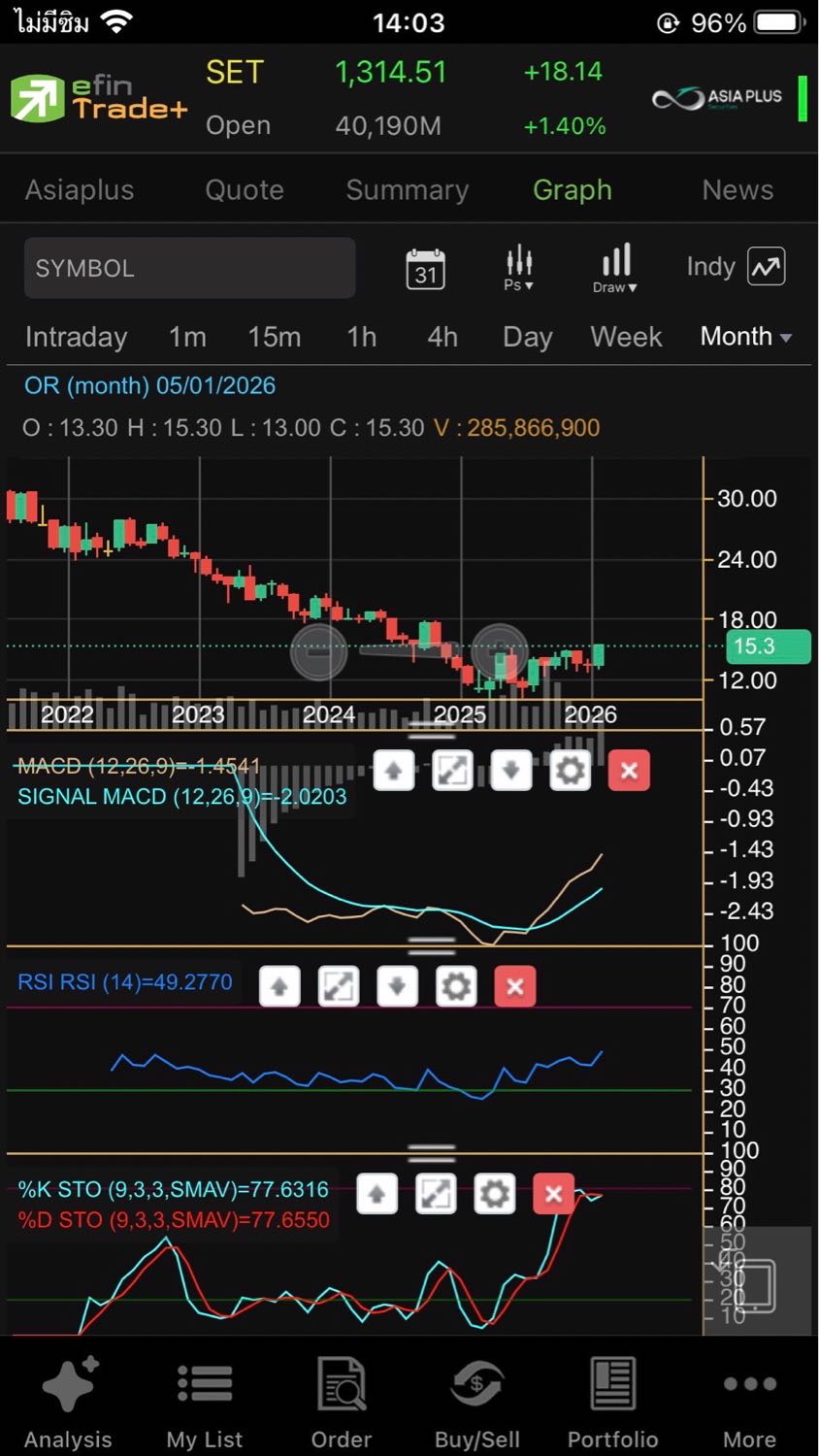Screen dimensions: 819x1456
Task: Remove the MACD indicator panel
Action: coord(629,771)
